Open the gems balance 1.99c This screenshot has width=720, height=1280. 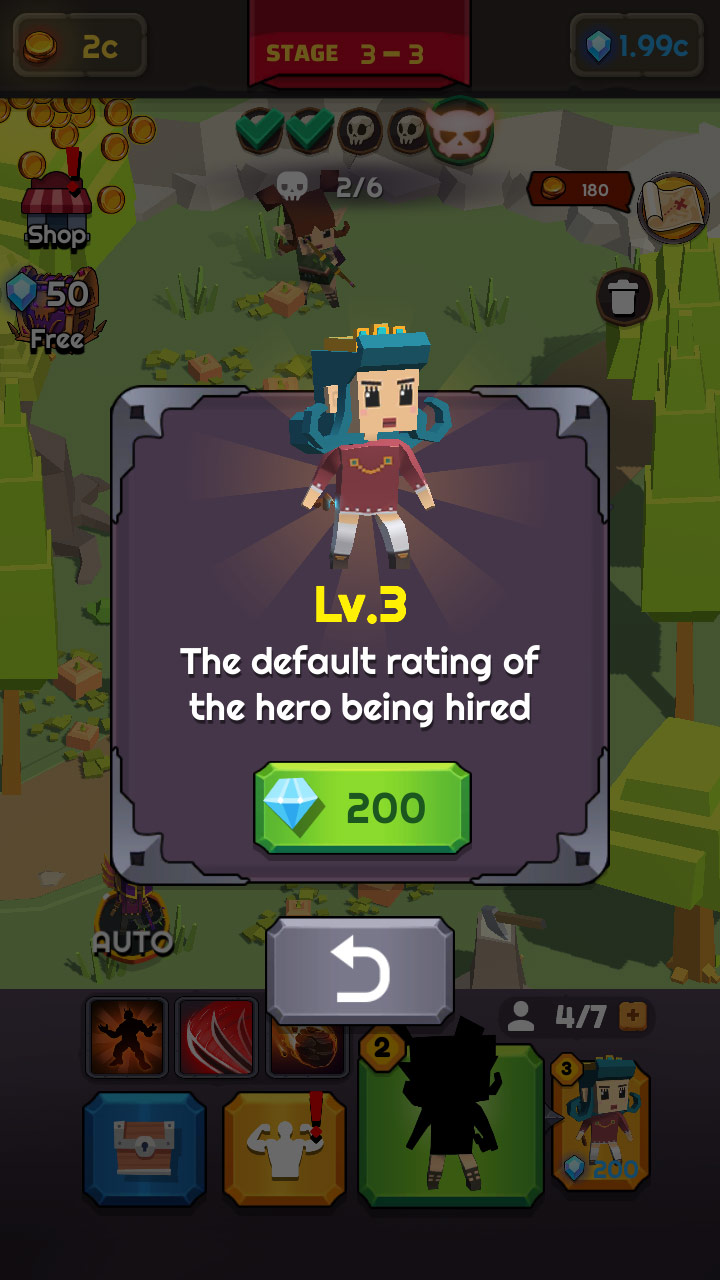click(x=636, y=46)
